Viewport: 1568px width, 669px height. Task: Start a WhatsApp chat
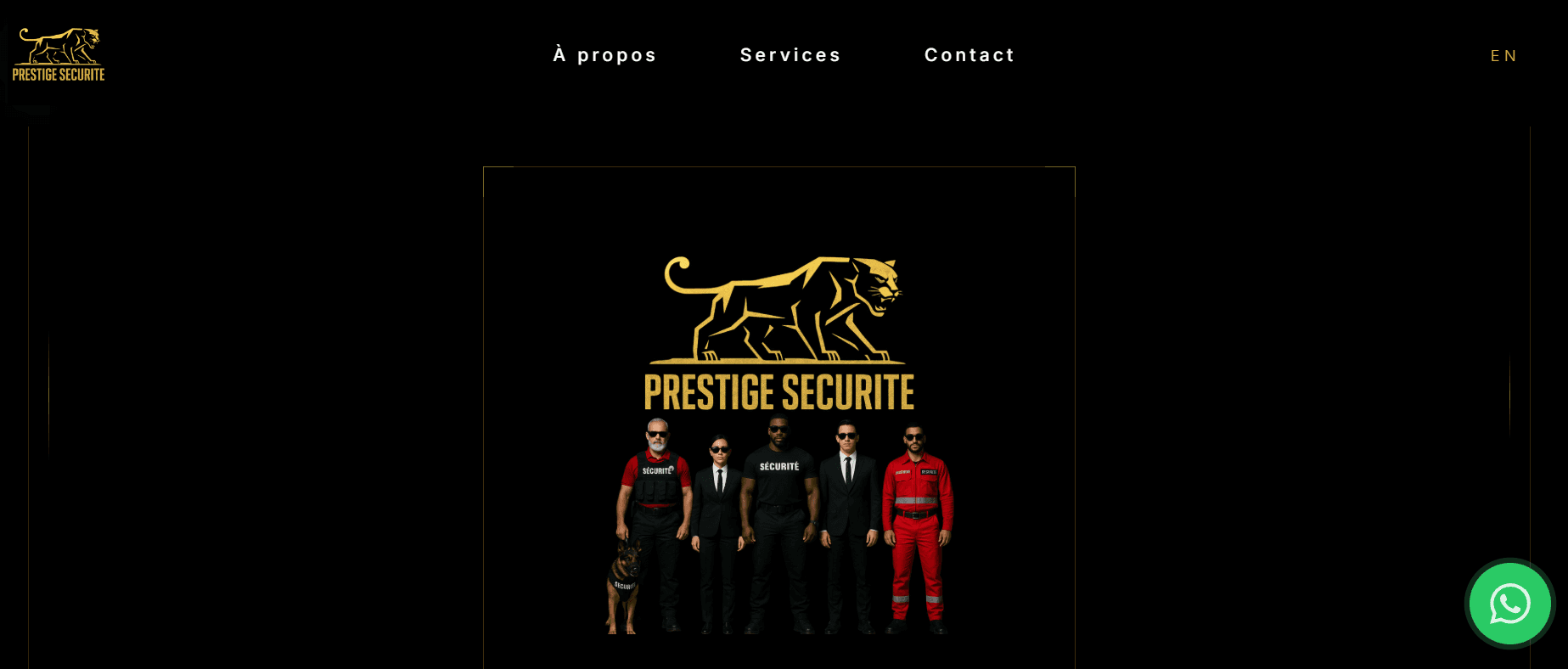1510,604
